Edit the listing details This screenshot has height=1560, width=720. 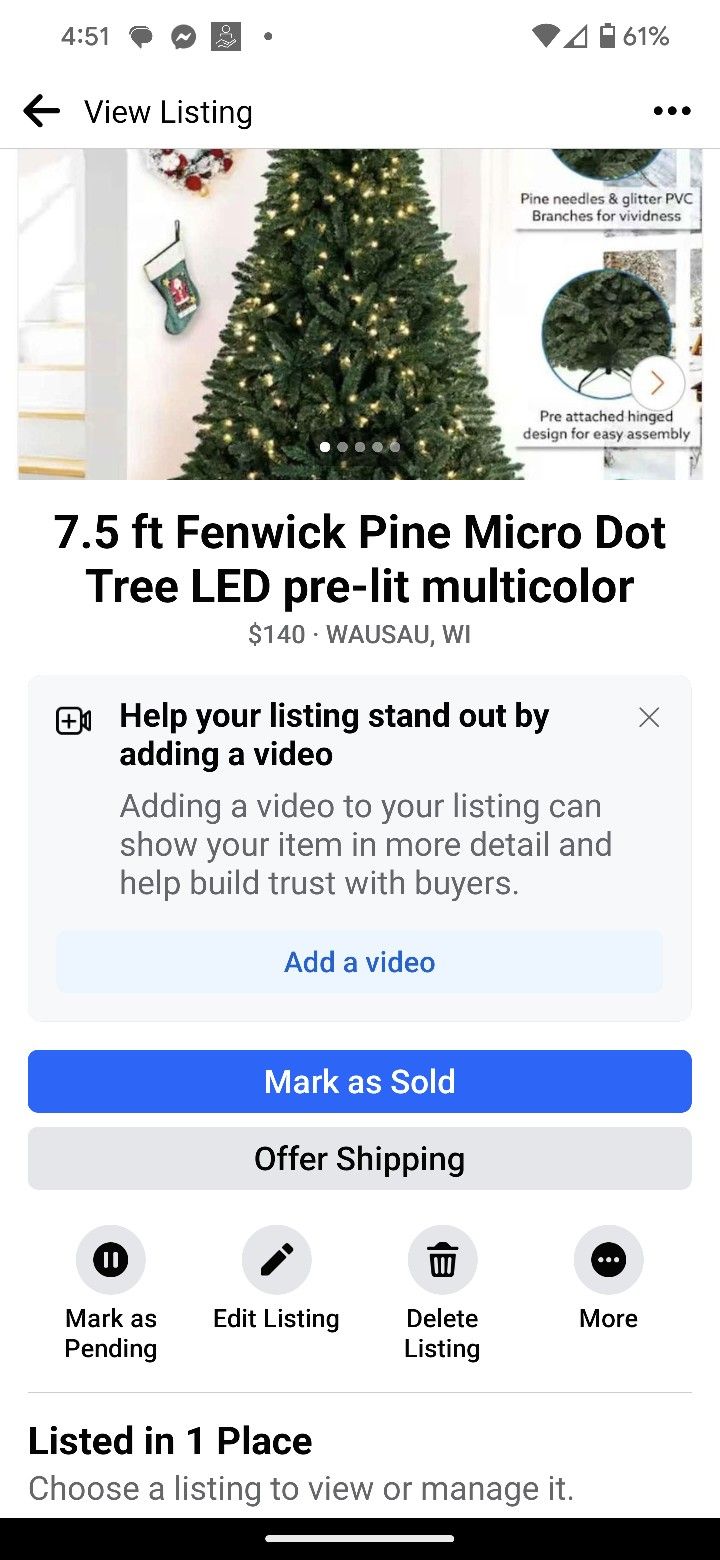276,1261
